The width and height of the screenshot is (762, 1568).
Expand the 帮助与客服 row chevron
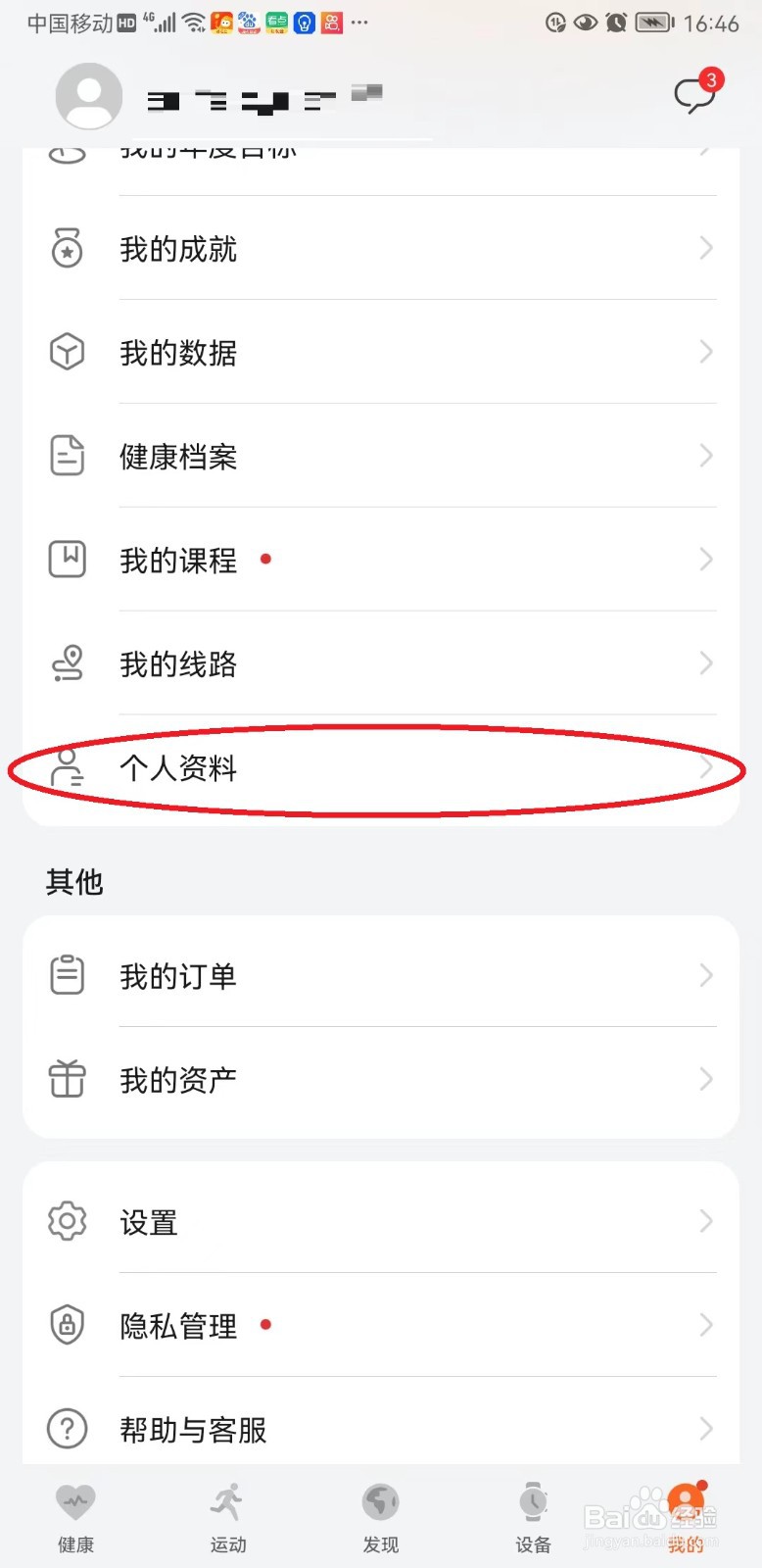[x=707, y=1429]
